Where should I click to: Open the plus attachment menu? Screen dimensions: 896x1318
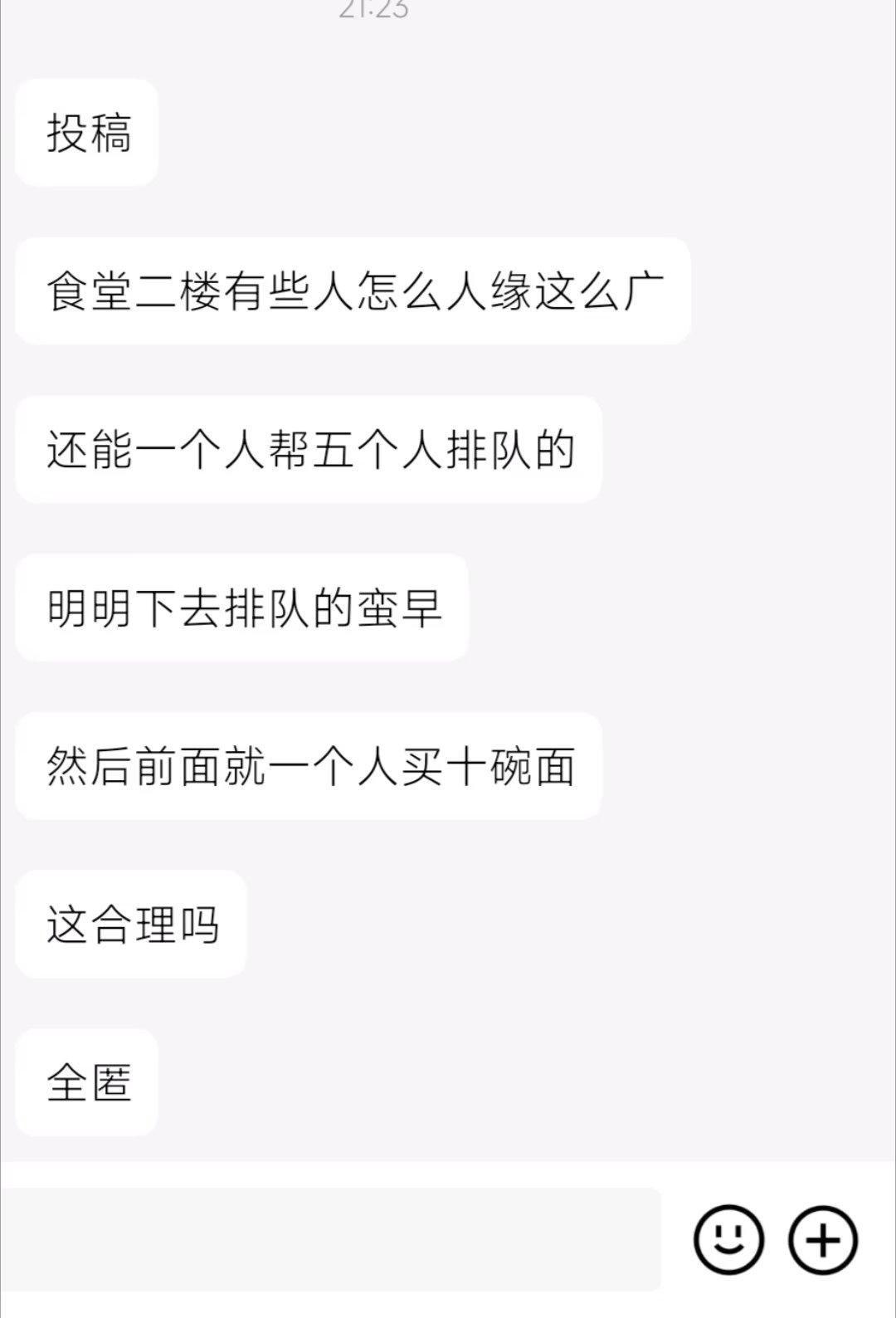pyautogui.click(x=822, y=1240)
